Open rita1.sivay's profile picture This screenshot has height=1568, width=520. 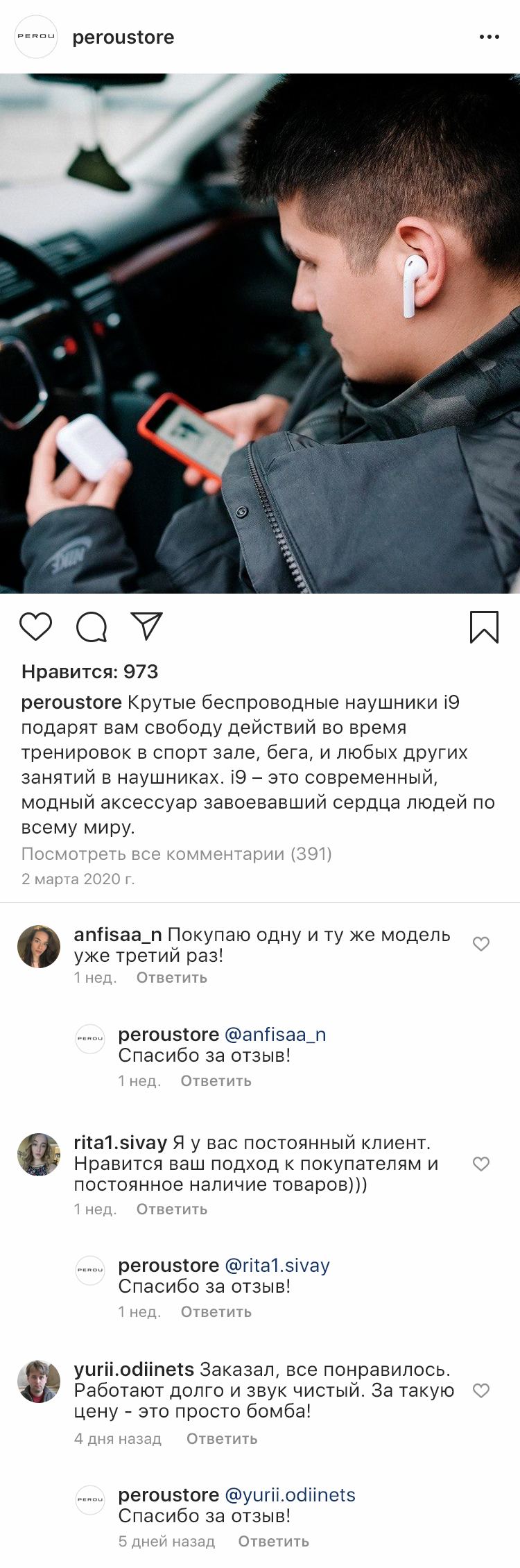coord(39,1155)
